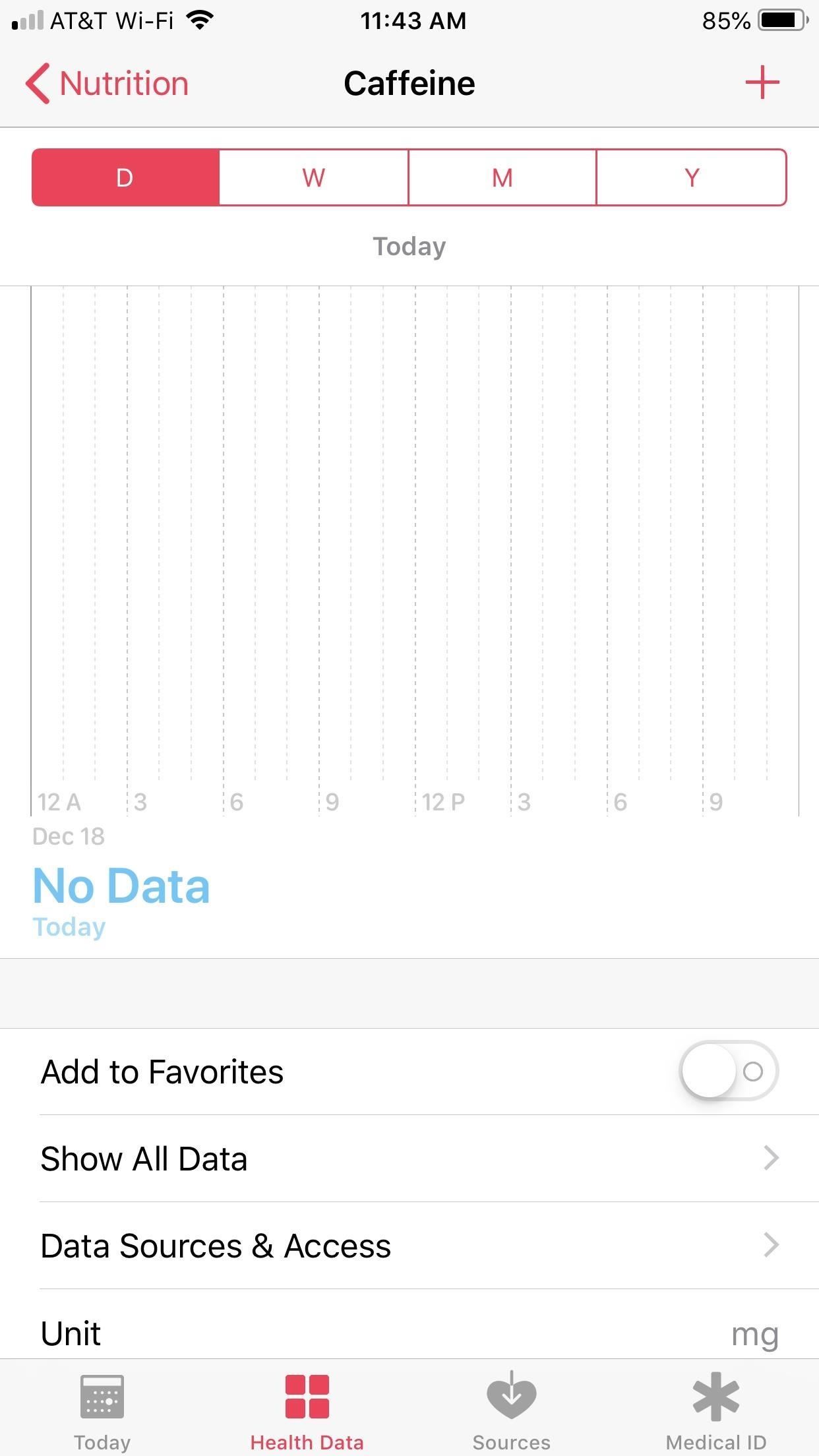Enable Add to Favorites switch
819x1456 pixels.
click(729, 1072)
